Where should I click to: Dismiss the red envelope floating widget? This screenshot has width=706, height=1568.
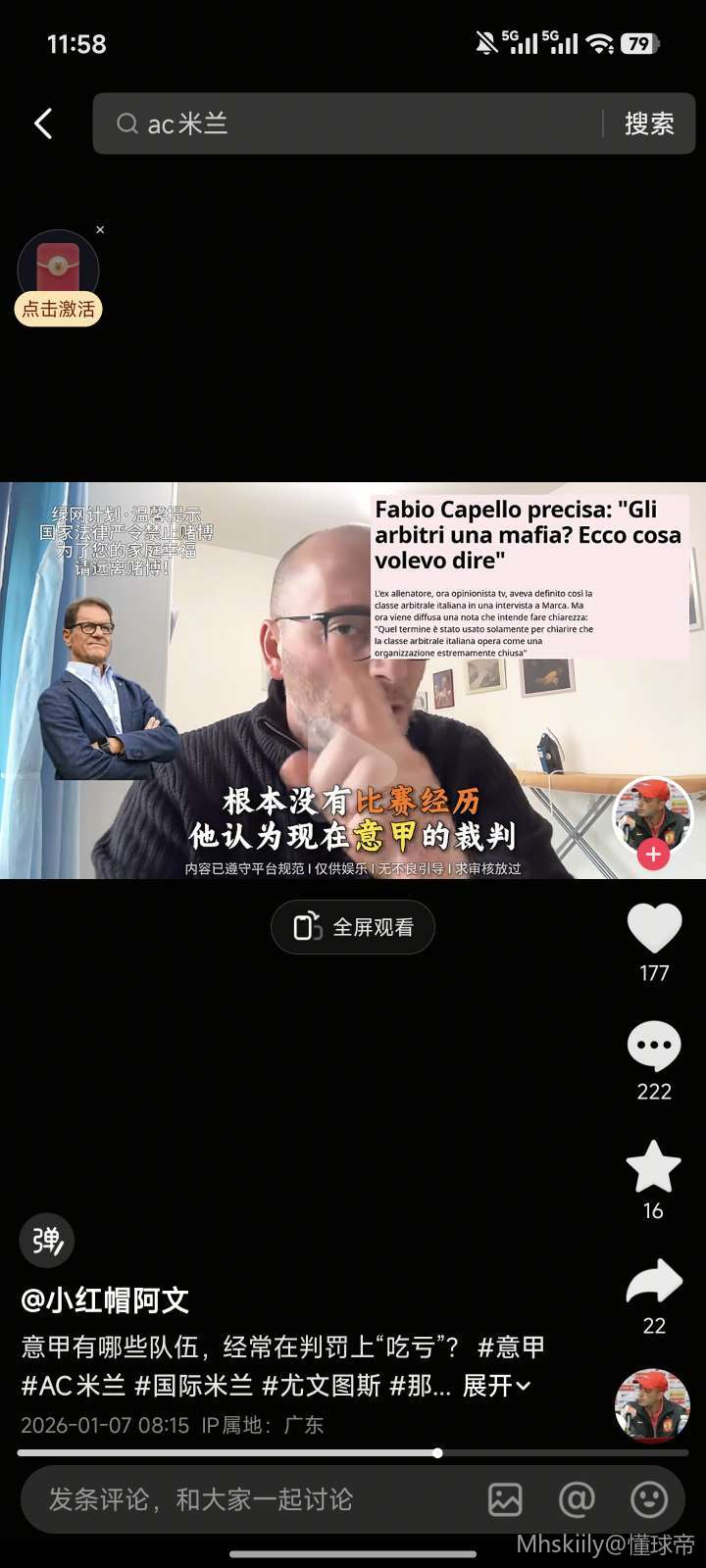tap(100, 230)
